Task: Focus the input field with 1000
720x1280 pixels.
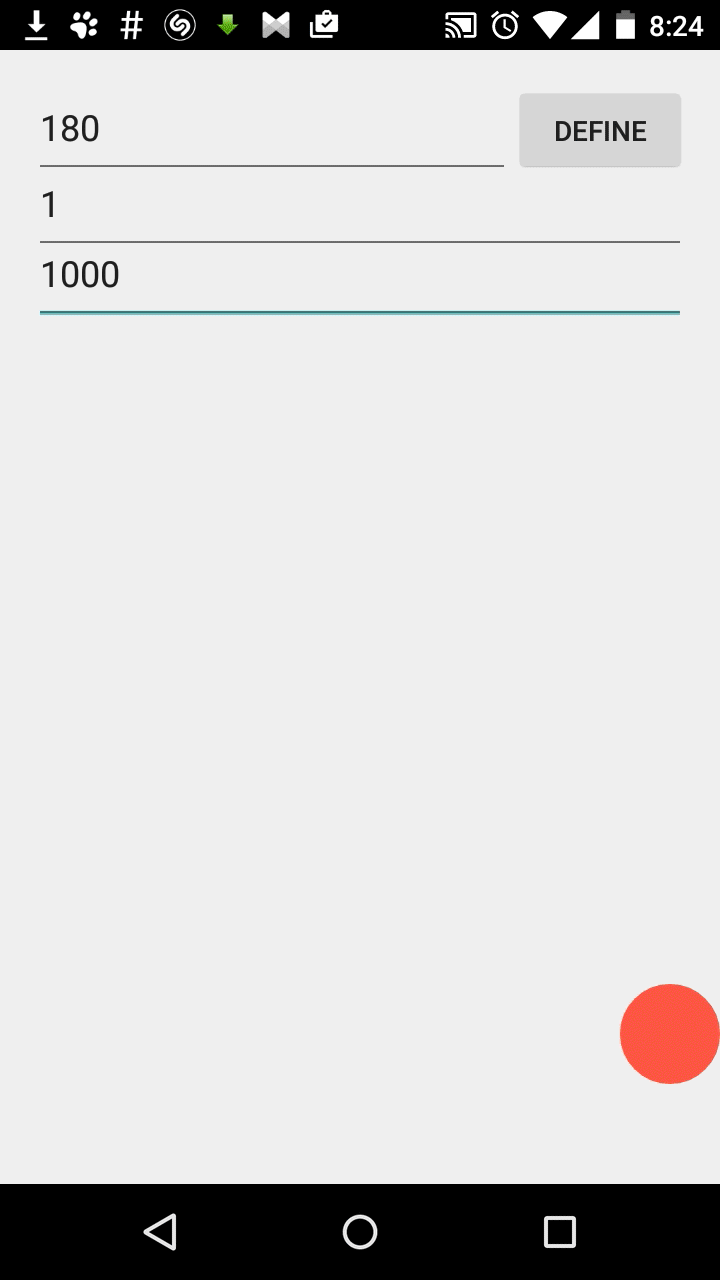Action: 360,276
